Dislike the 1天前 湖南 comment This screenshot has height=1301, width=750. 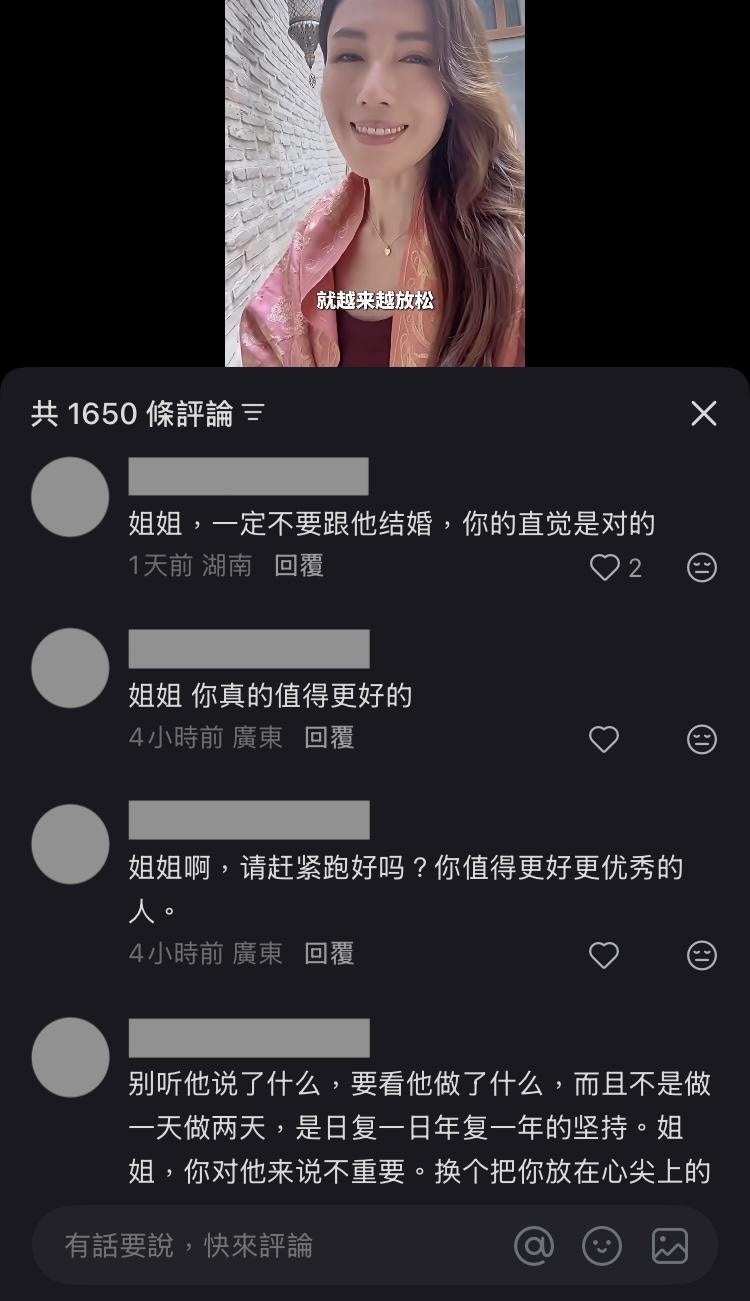(x=702, y=568)
